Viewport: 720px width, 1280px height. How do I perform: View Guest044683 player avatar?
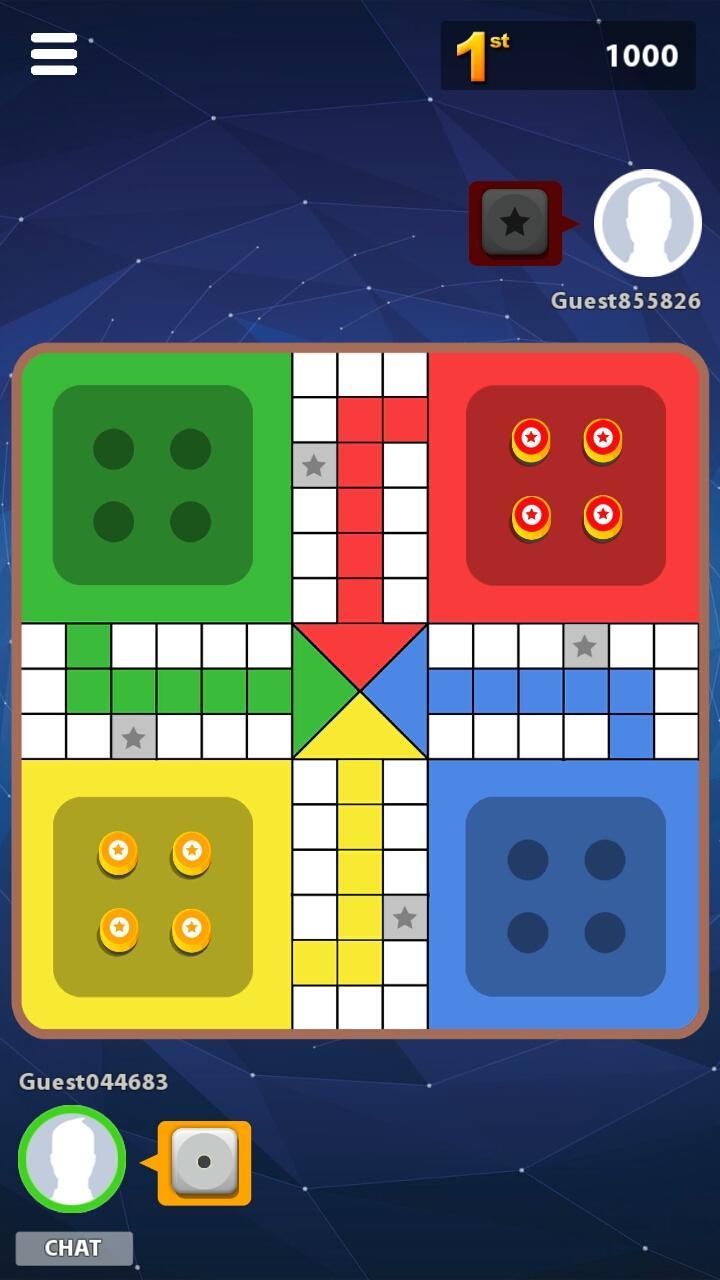point(72,1159)
